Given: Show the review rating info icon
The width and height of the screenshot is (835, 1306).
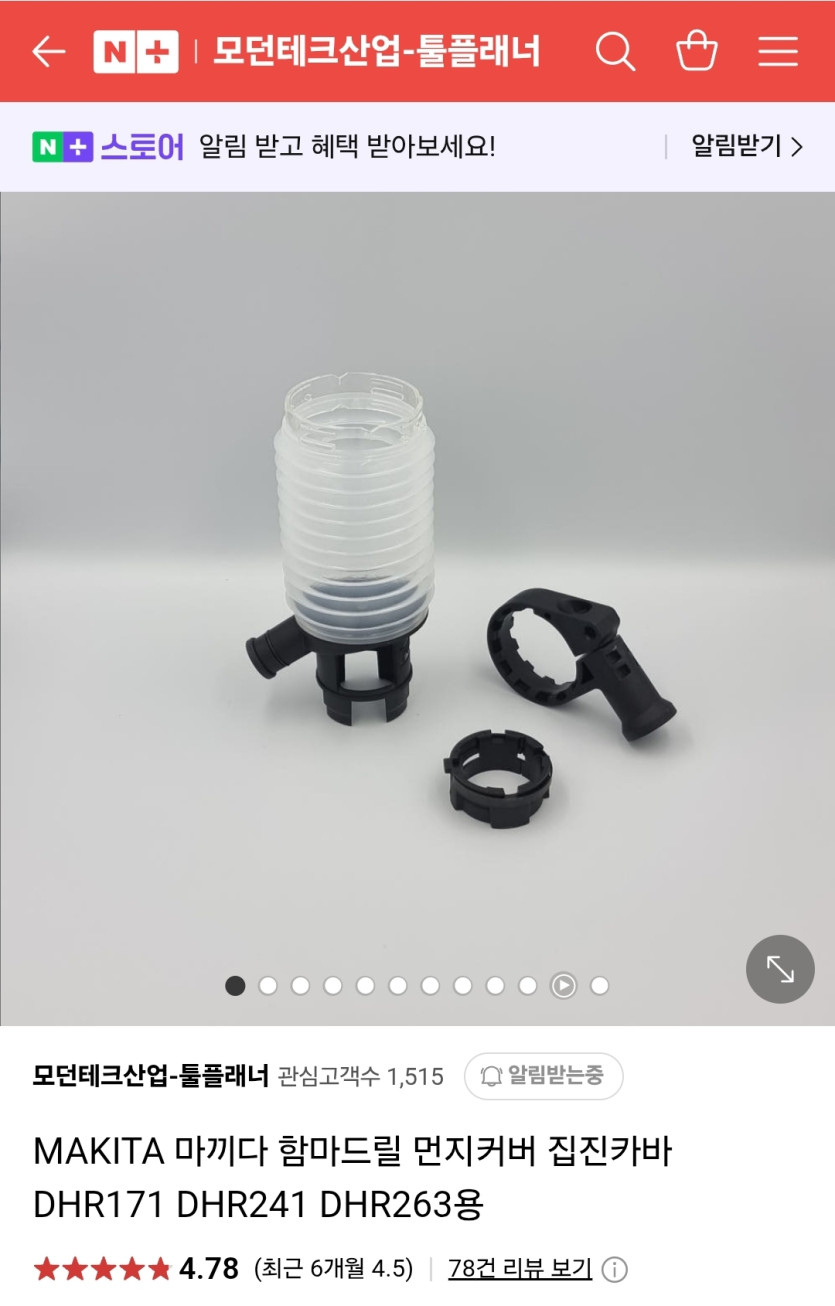Looking at the screenshot, I should click(615, 1270).
